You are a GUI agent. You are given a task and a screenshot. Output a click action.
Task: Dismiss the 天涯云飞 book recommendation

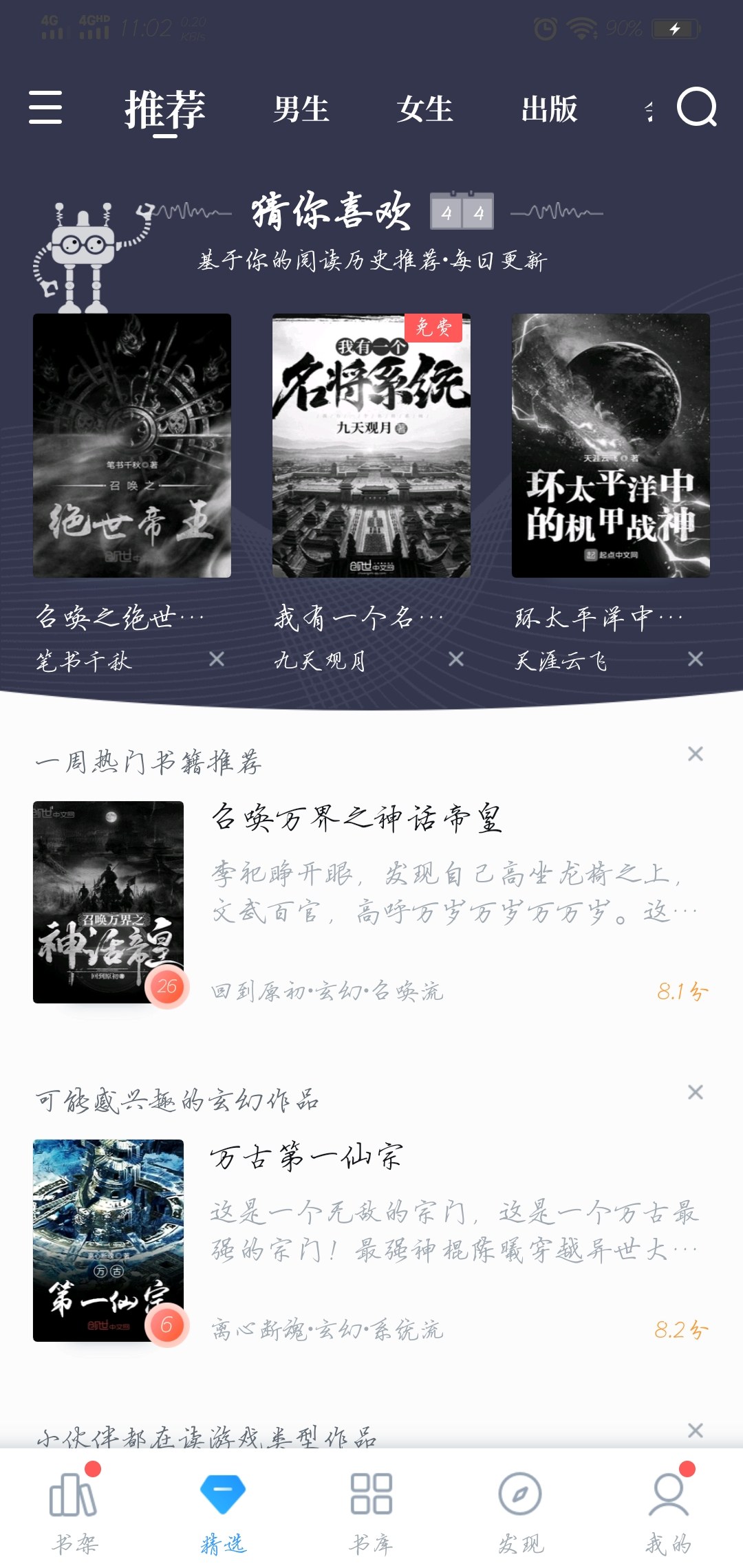[696, 660]
